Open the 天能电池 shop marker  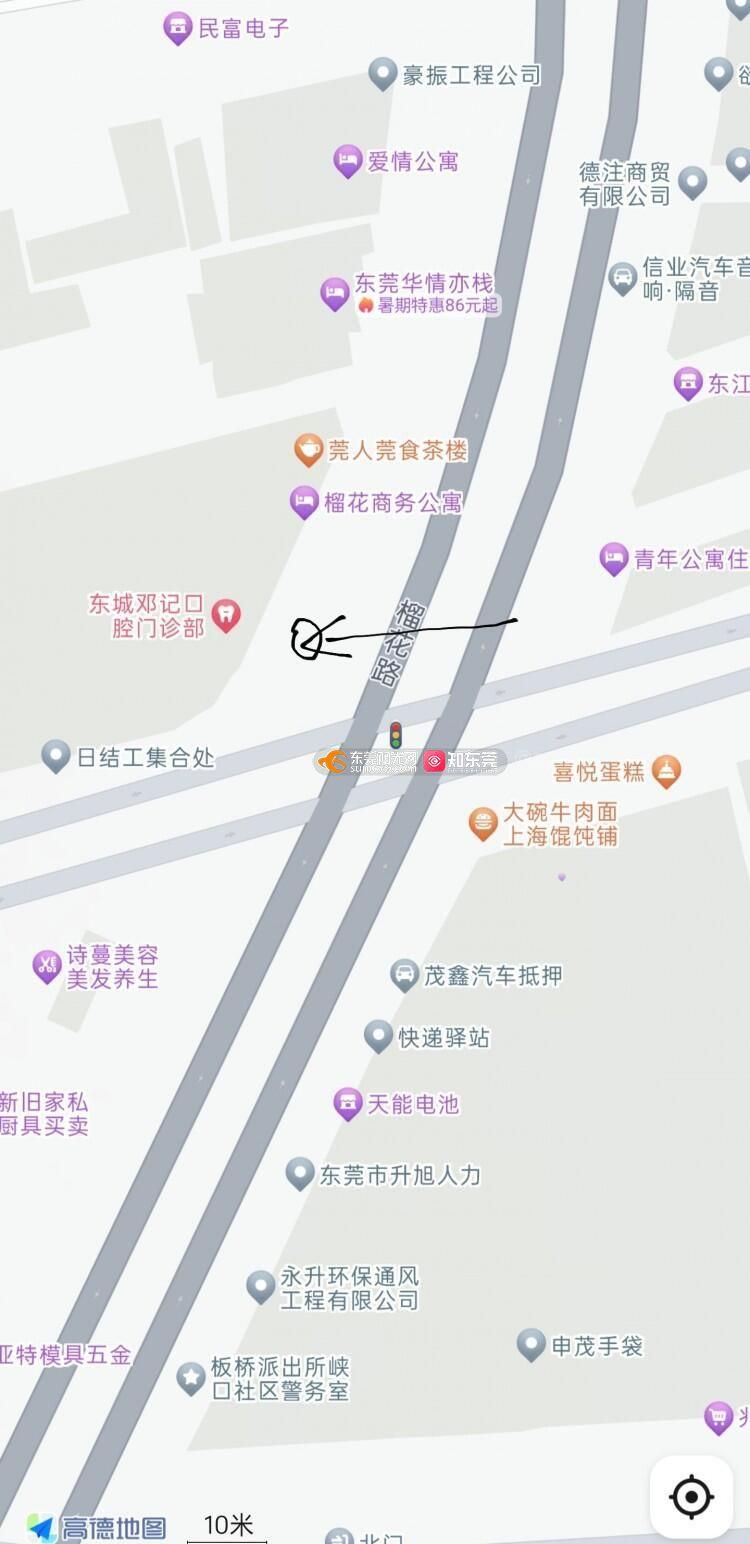(348, 1104)
